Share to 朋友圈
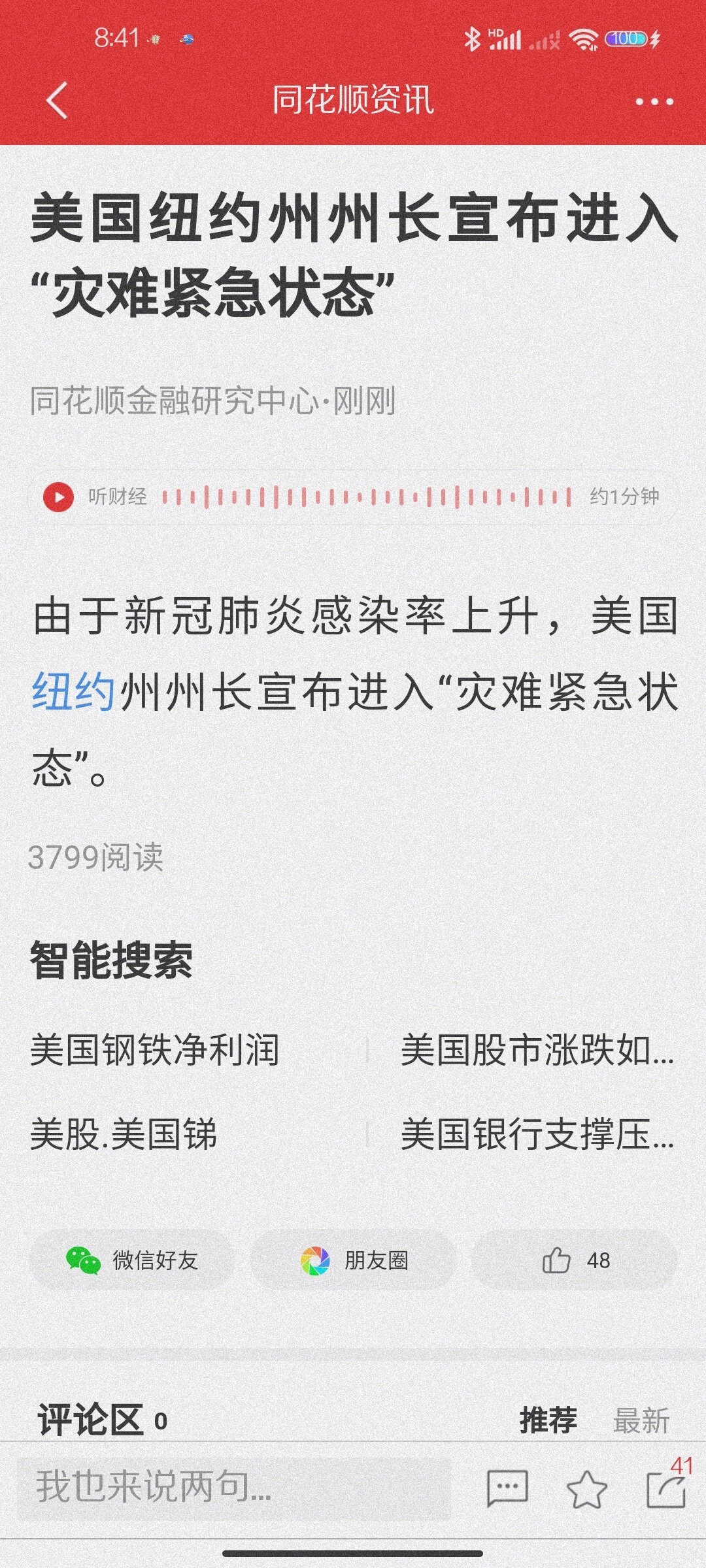 (x=354, y=1260)
